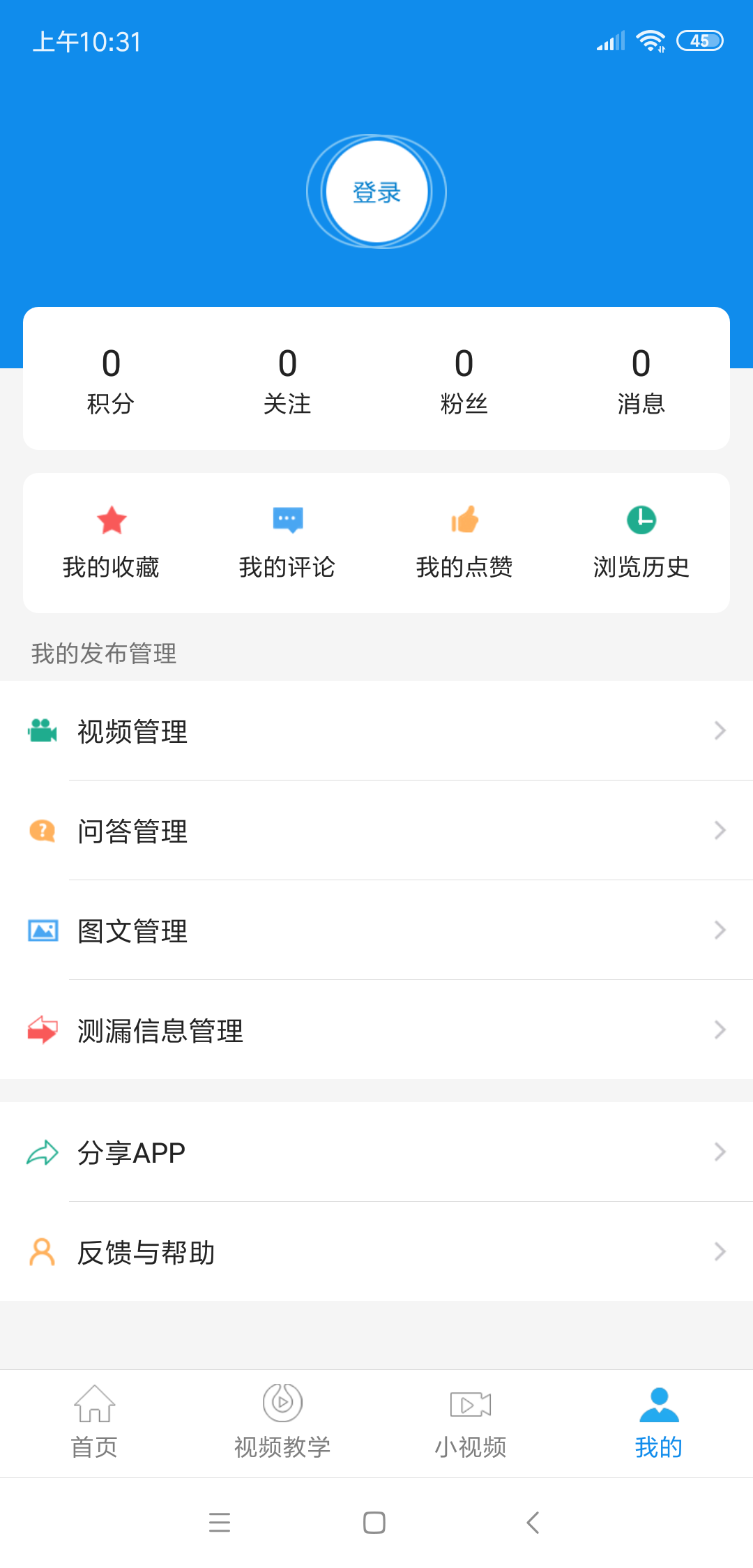Open recent apps from navigation bar

point(220,1522)
